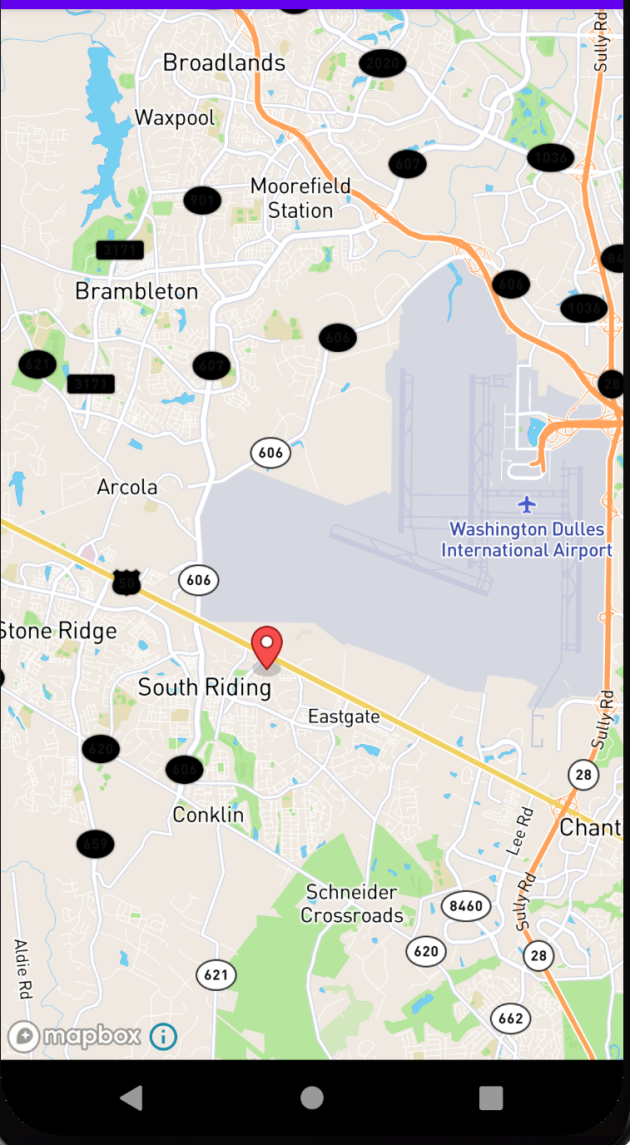This screenshot has width=630, height=1145.
Task: Tap the red location pin marker
Action: [x=266, y=648]
